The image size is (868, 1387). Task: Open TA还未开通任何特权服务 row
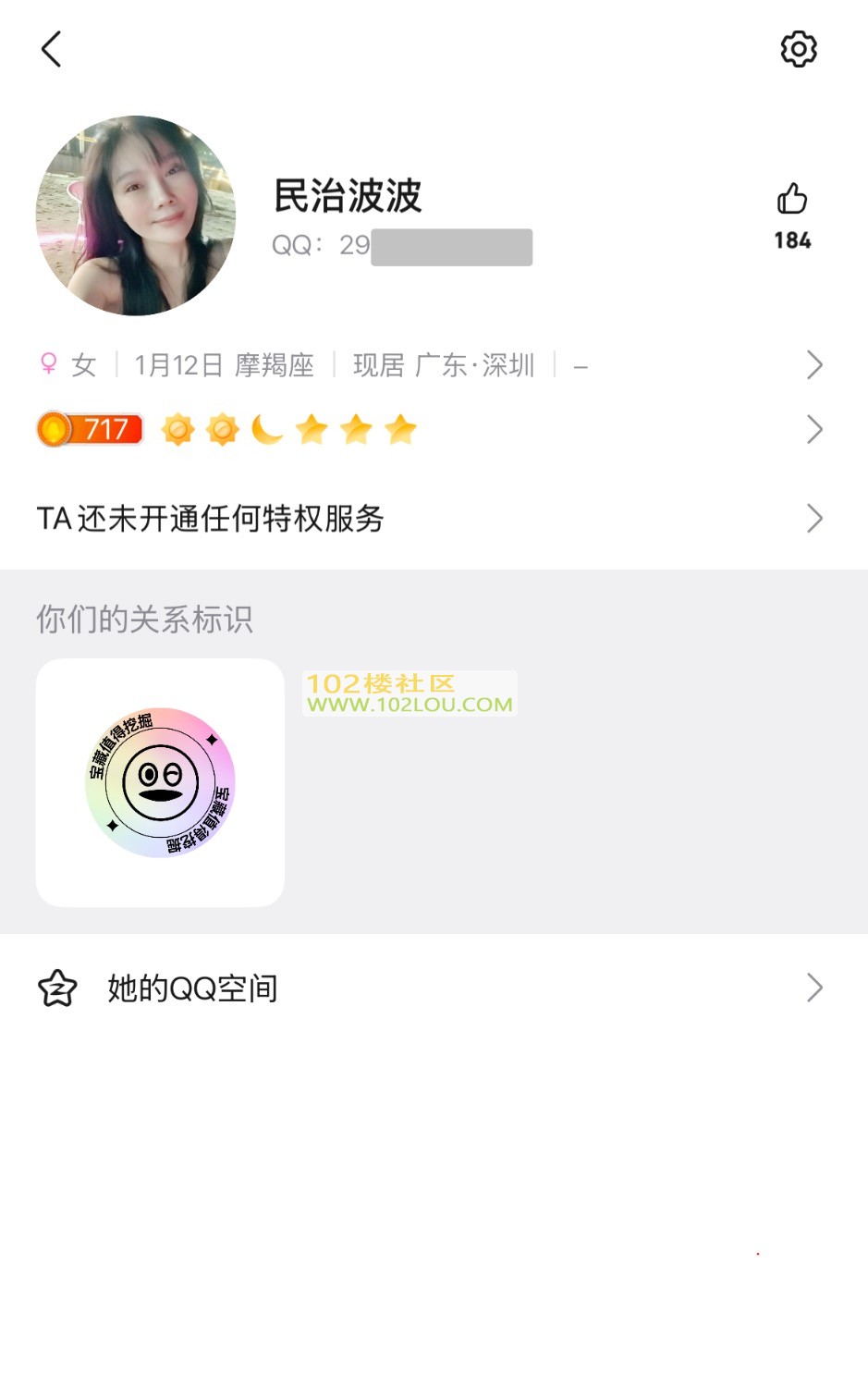click(x=430, y=519)
